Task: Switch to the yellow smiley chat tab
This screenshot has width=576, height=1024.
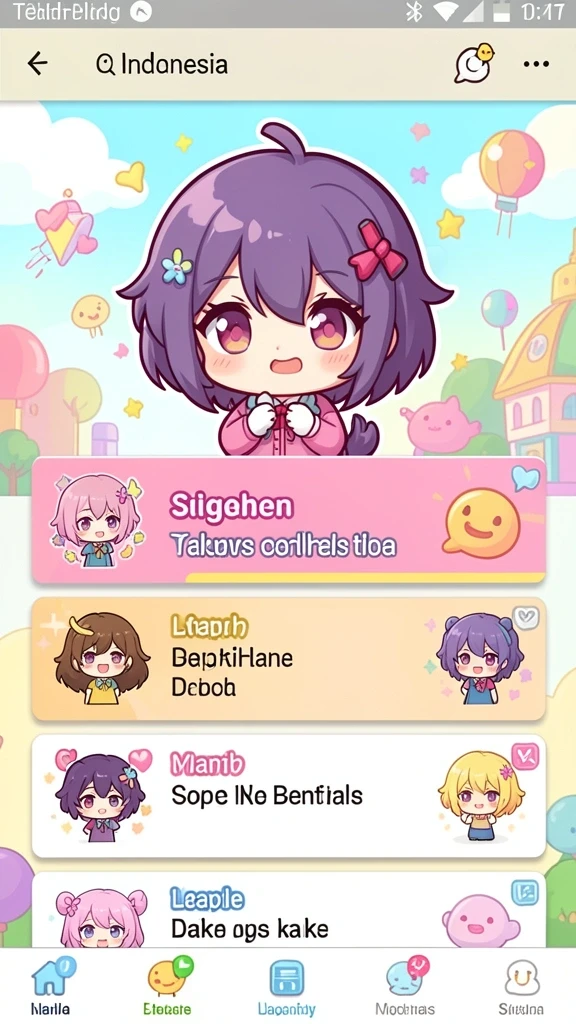Action: click(x=168, y=985)
